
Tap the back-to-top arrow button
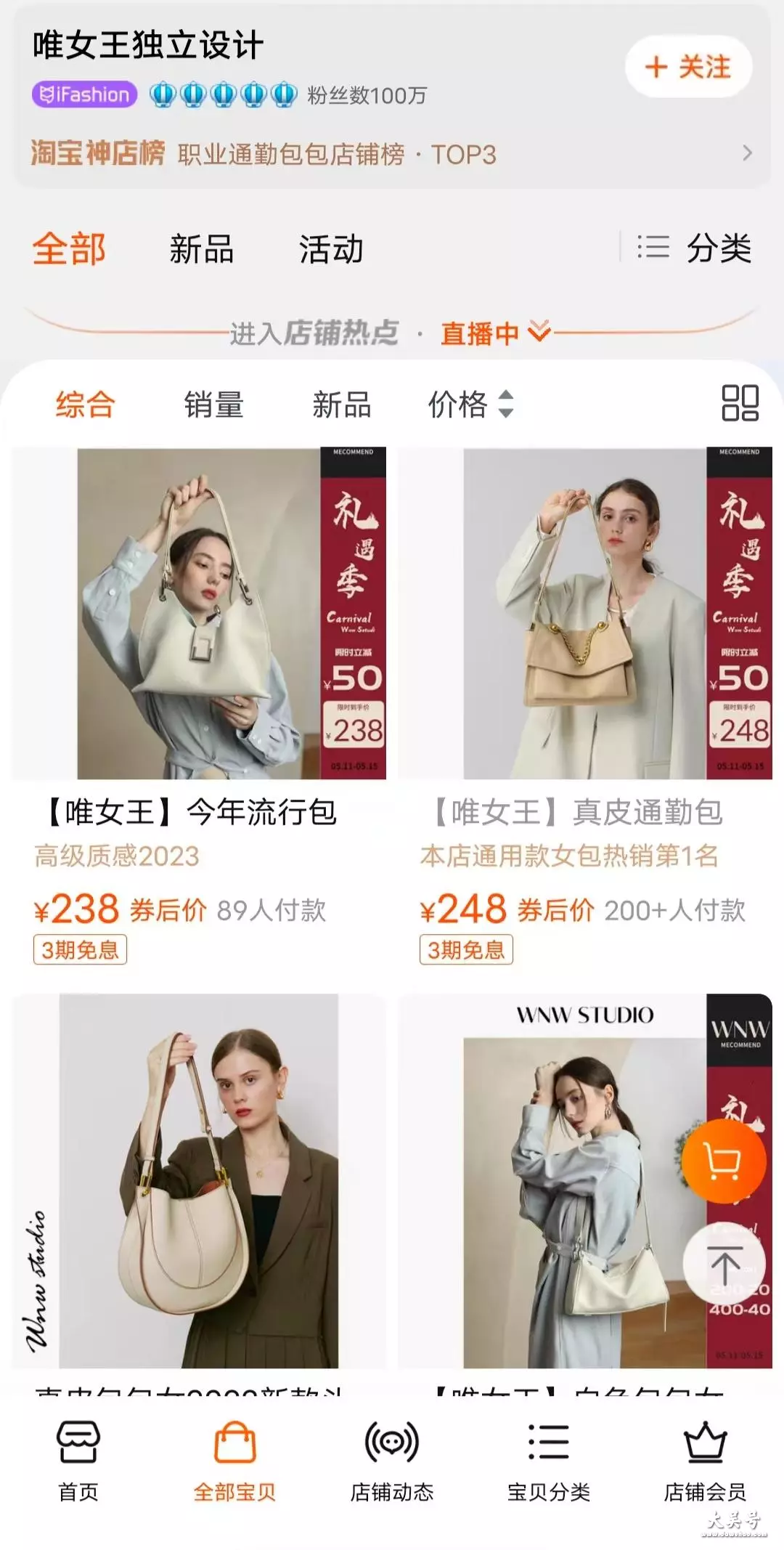pos(724,1265)
